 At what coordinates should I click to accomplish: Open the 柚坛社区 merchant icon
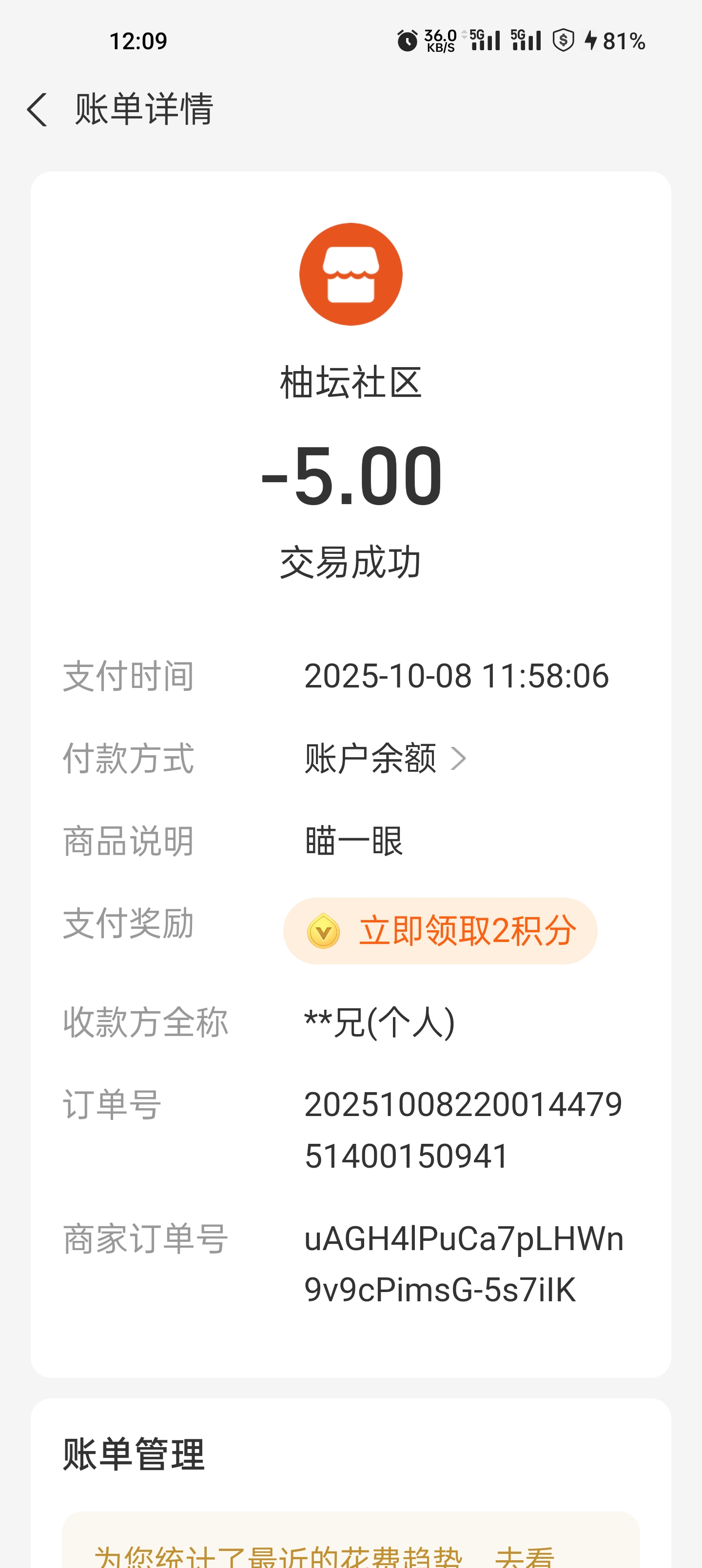pyautogui.click(x=351, y=274)
